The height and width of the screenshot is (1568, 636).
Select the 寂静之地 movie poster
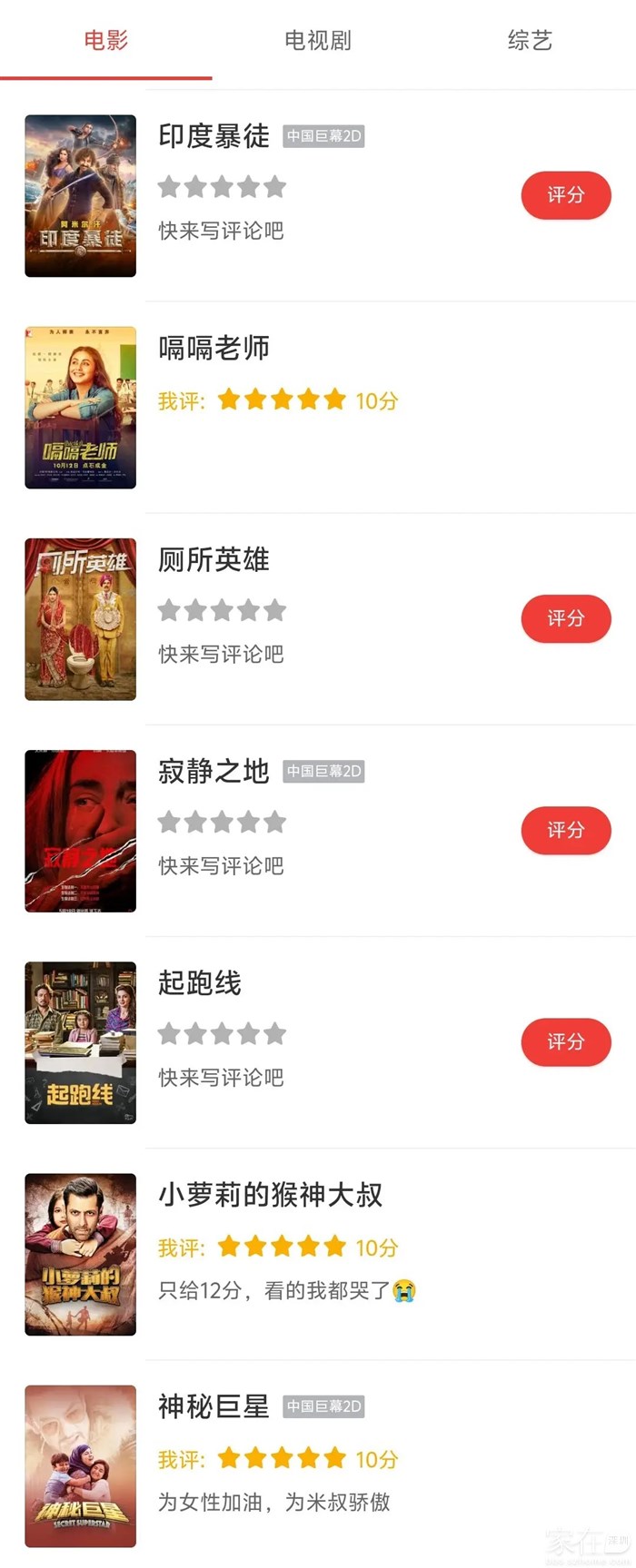point(81,831)
